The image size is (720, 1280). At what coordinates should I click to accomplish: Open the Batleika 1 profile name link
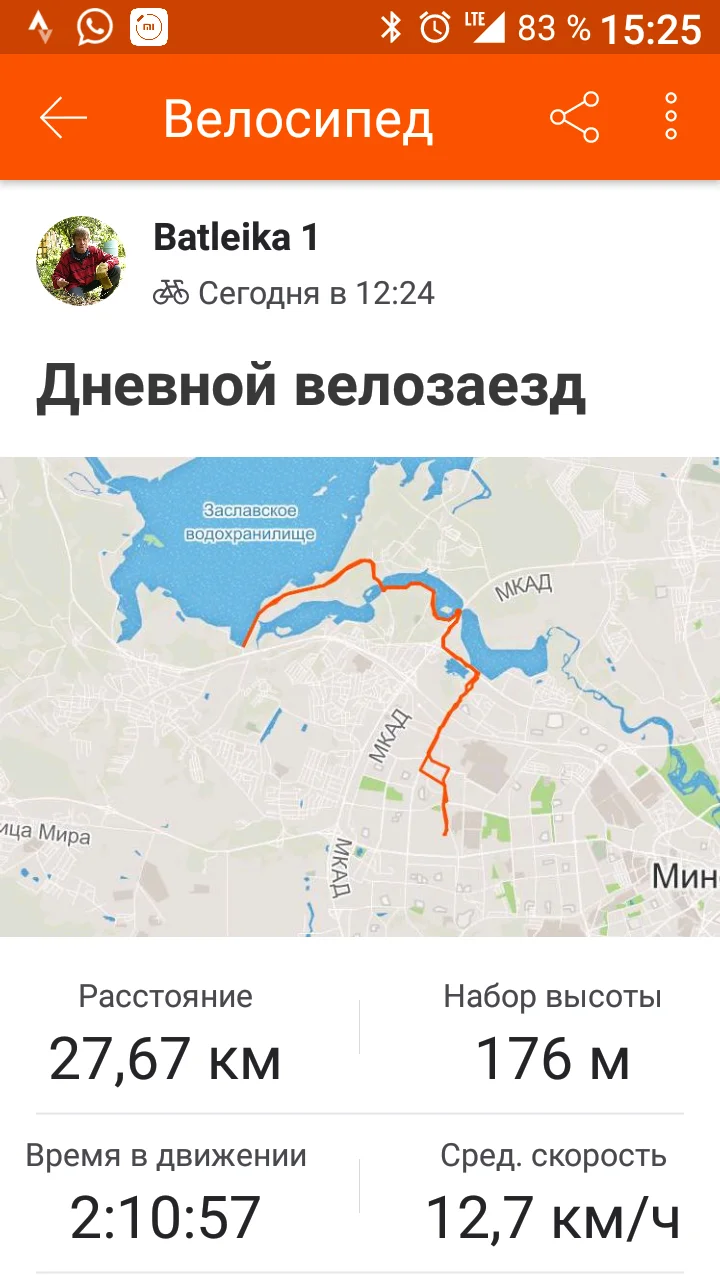click(234, 237)
